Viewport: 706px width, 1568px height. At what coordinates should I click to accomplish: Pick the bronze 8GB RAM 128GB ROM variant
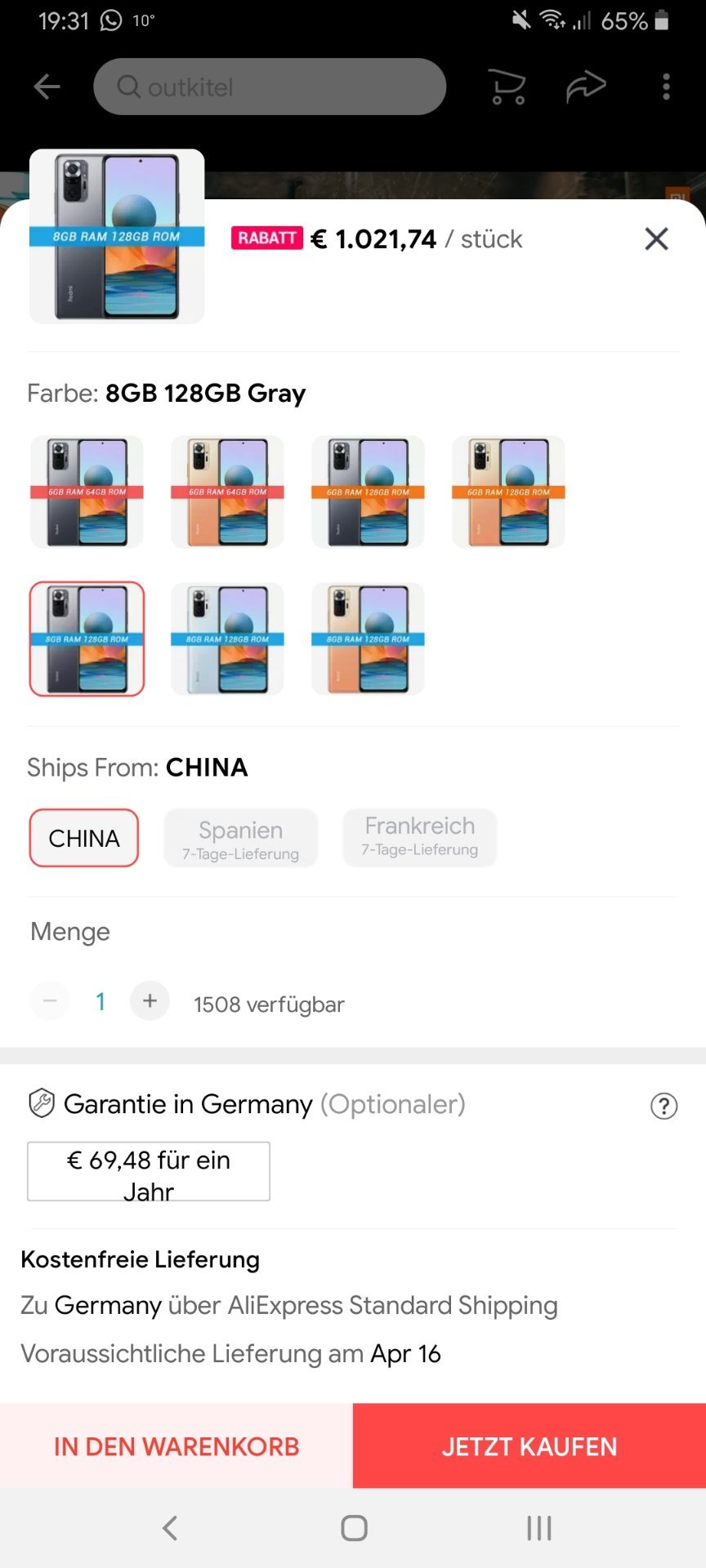coord(368,639)
